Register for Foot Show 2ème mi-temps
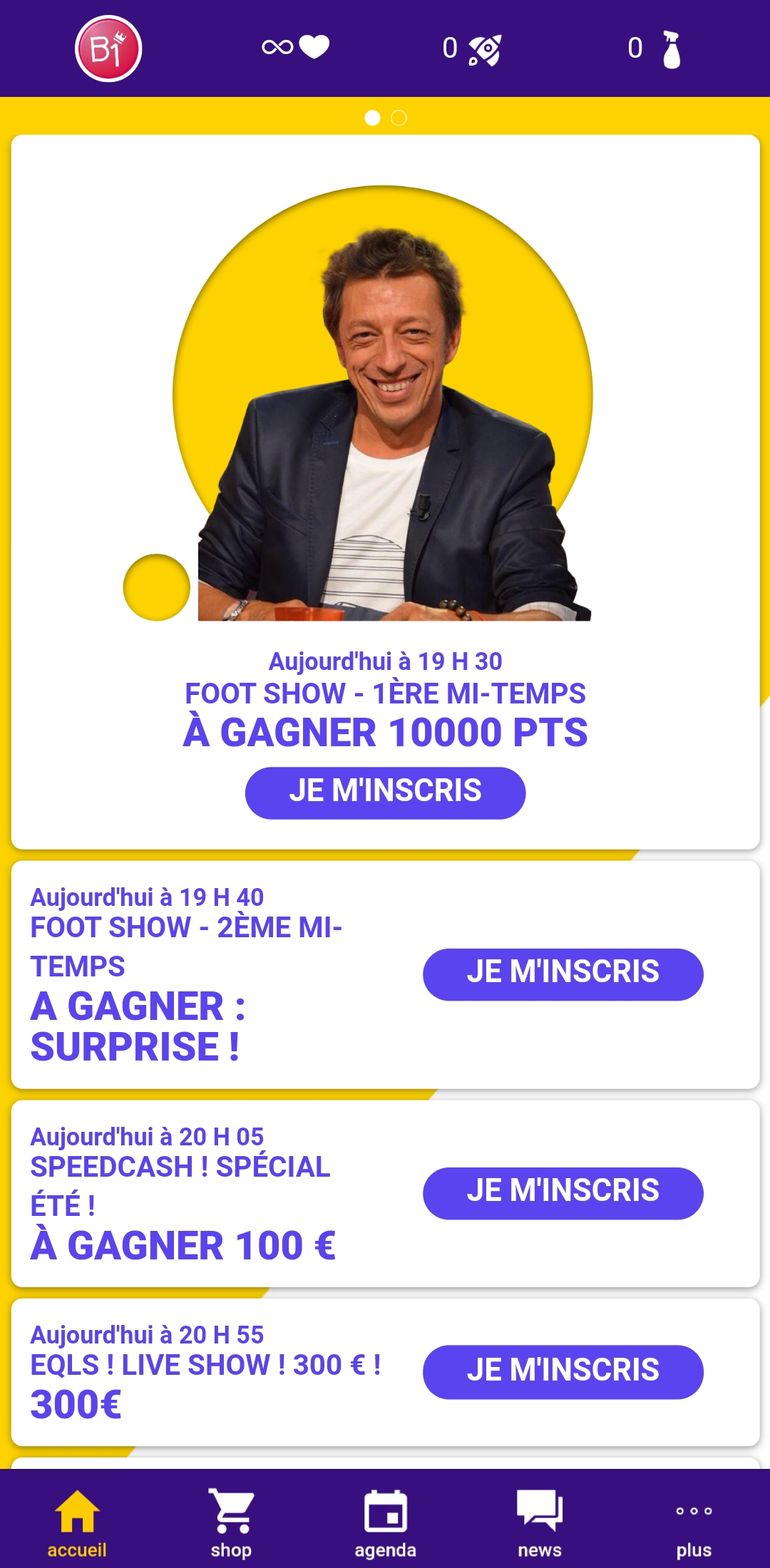 pos(563,974)
